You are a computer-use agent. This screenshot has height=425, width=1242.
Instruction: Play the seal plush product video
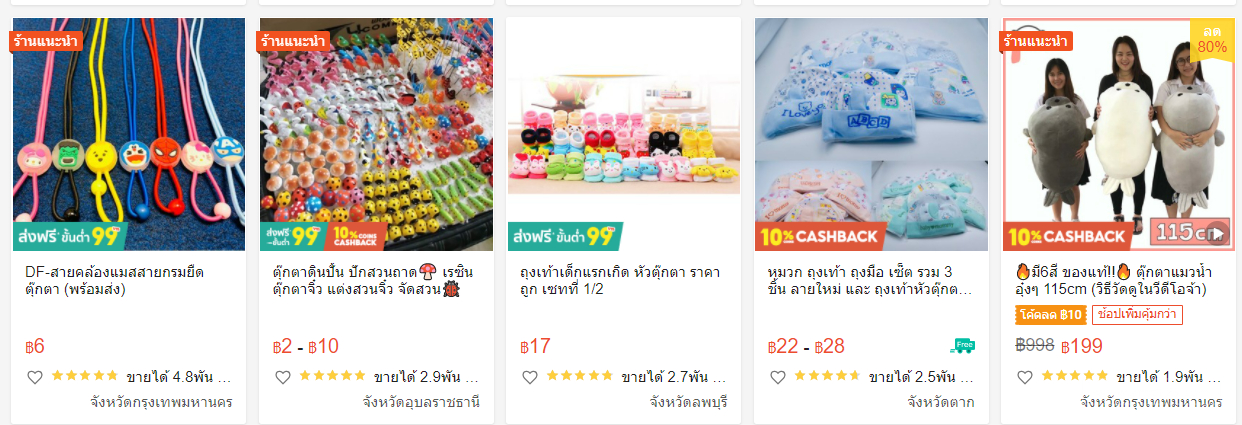tap(1216, 232)
